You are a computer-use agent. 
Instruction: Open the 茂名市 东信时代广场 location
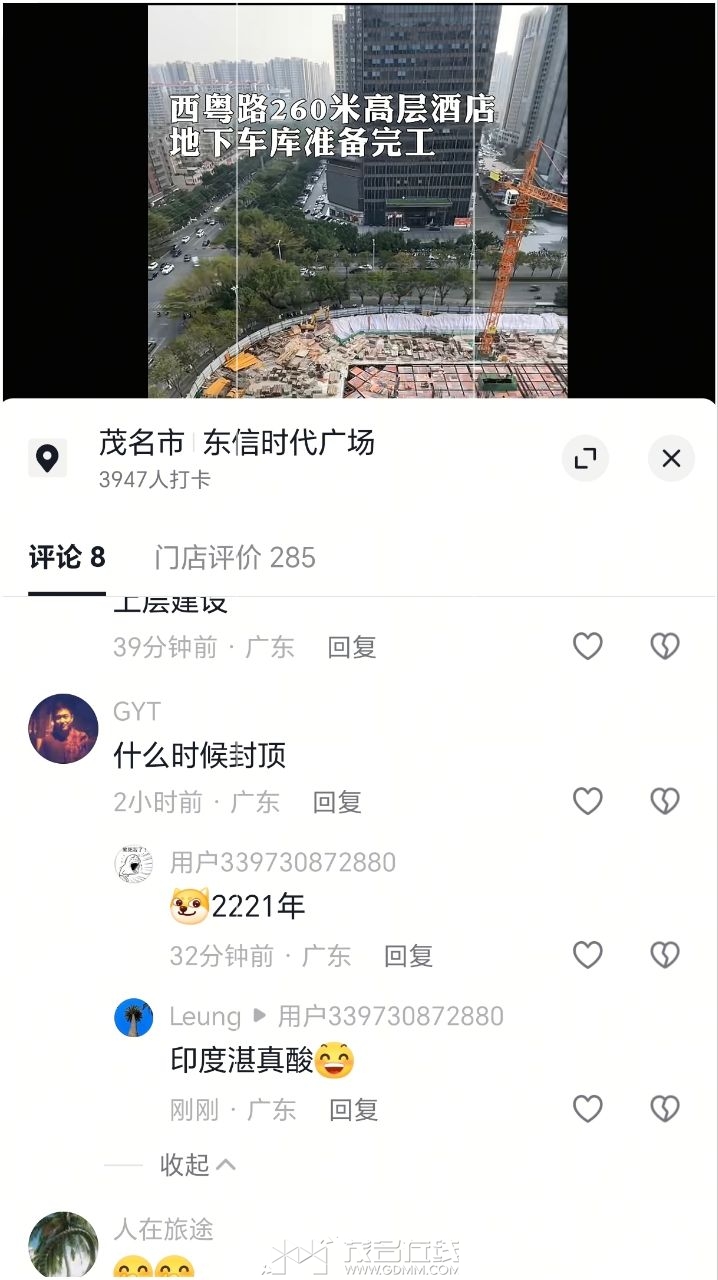(236, 443)
